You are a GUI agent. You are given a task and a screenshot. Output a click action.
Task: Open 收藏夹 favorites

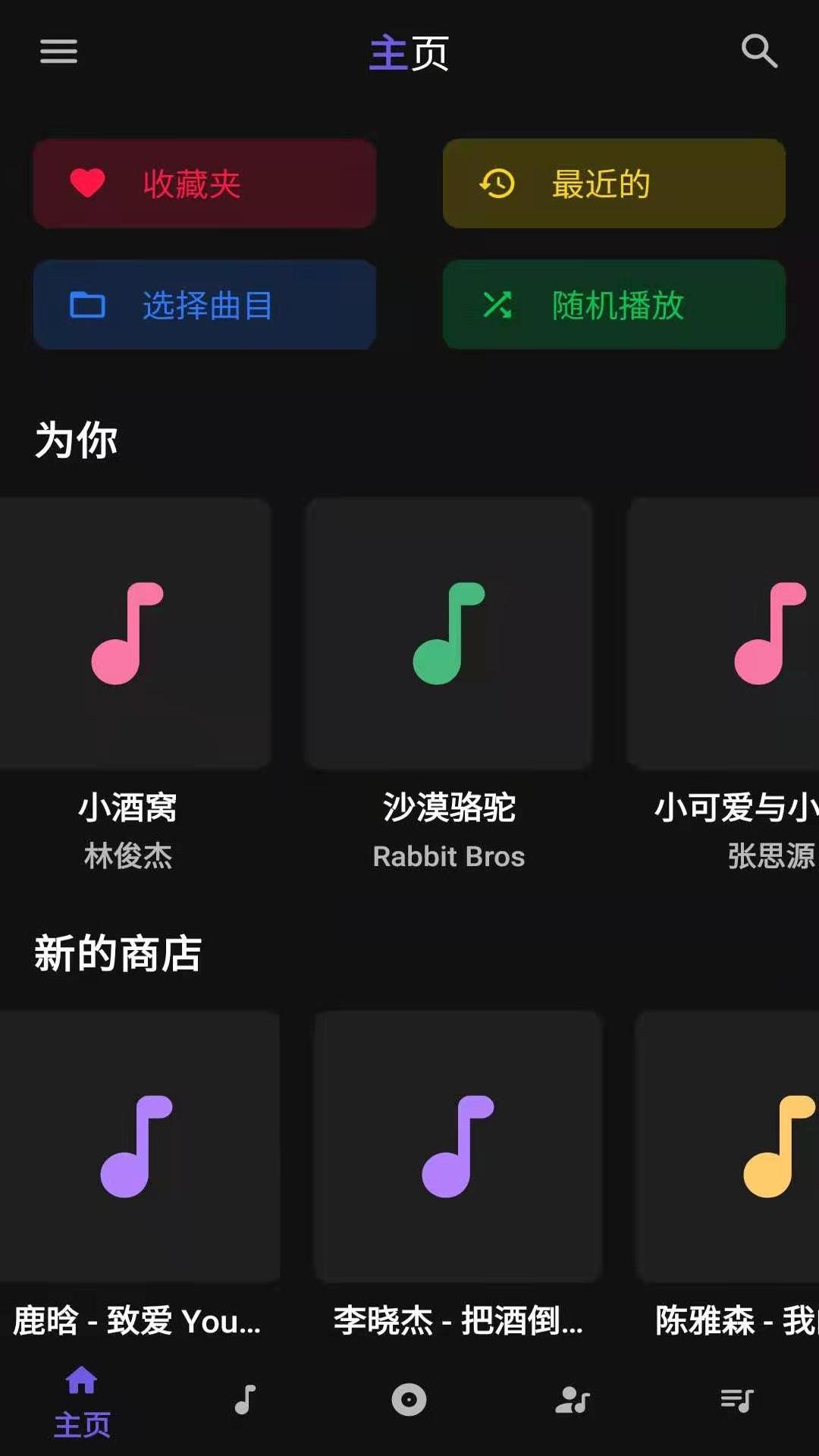point(205,184)
